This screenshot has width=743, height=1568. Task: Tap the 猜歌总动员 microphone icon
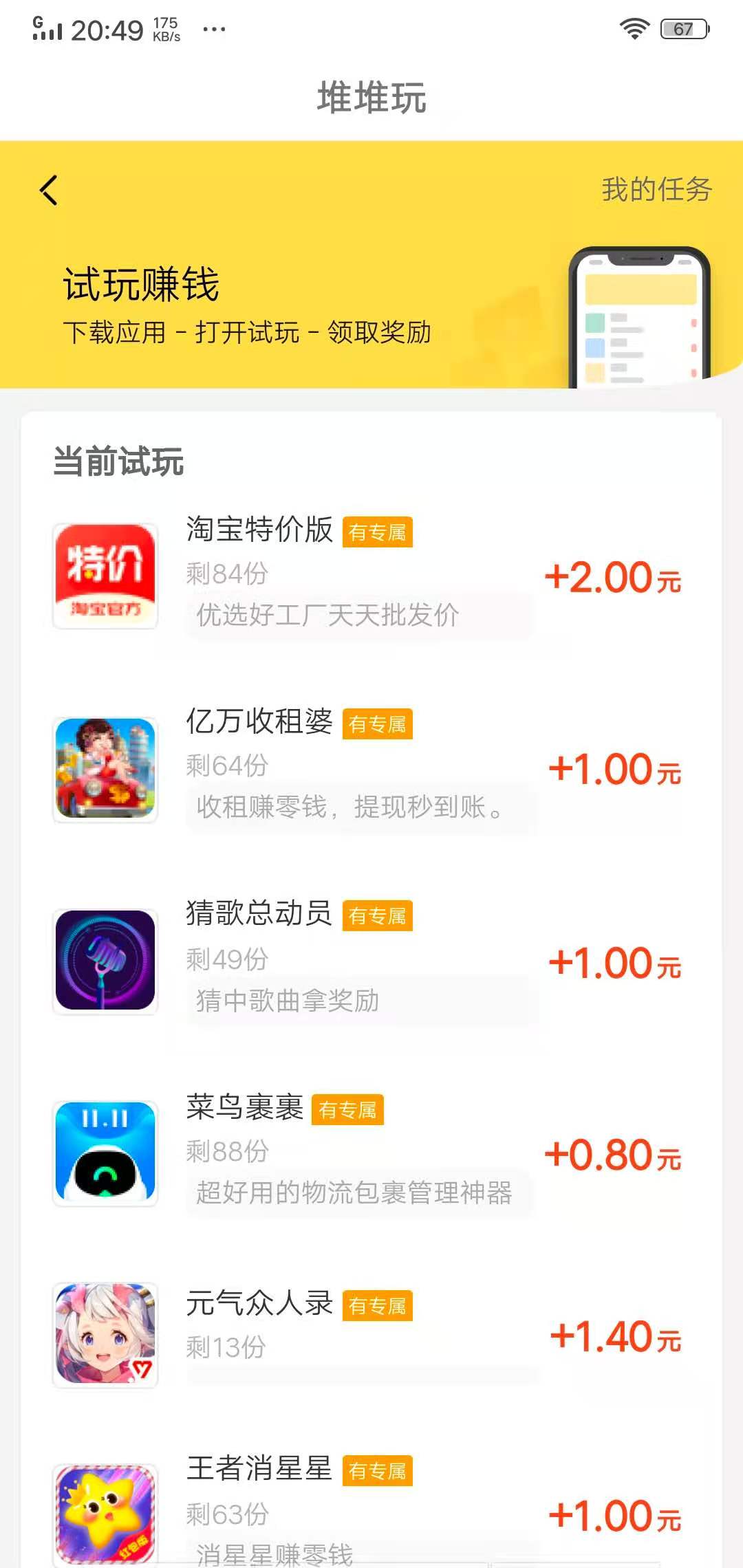tap(104, 961)
